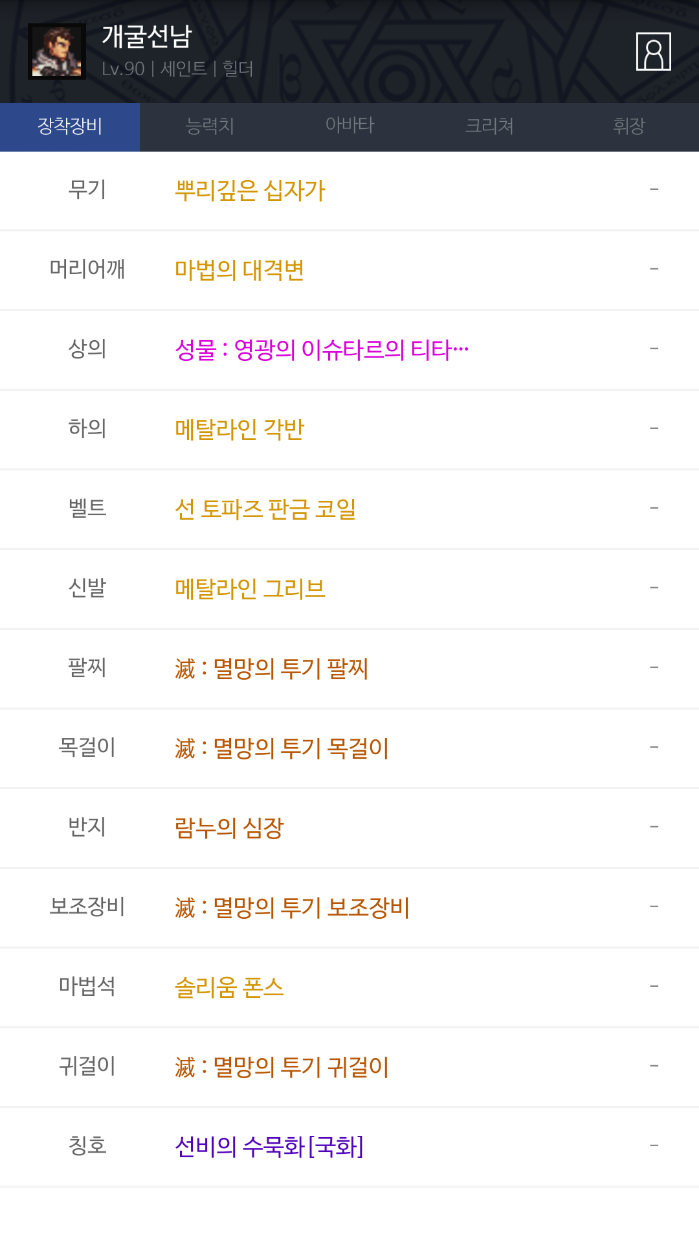This screenshot has width=699, height=1244.
Task: View ring item 람누의 심장
Action: pyautogui.click(x=230, y=828)
